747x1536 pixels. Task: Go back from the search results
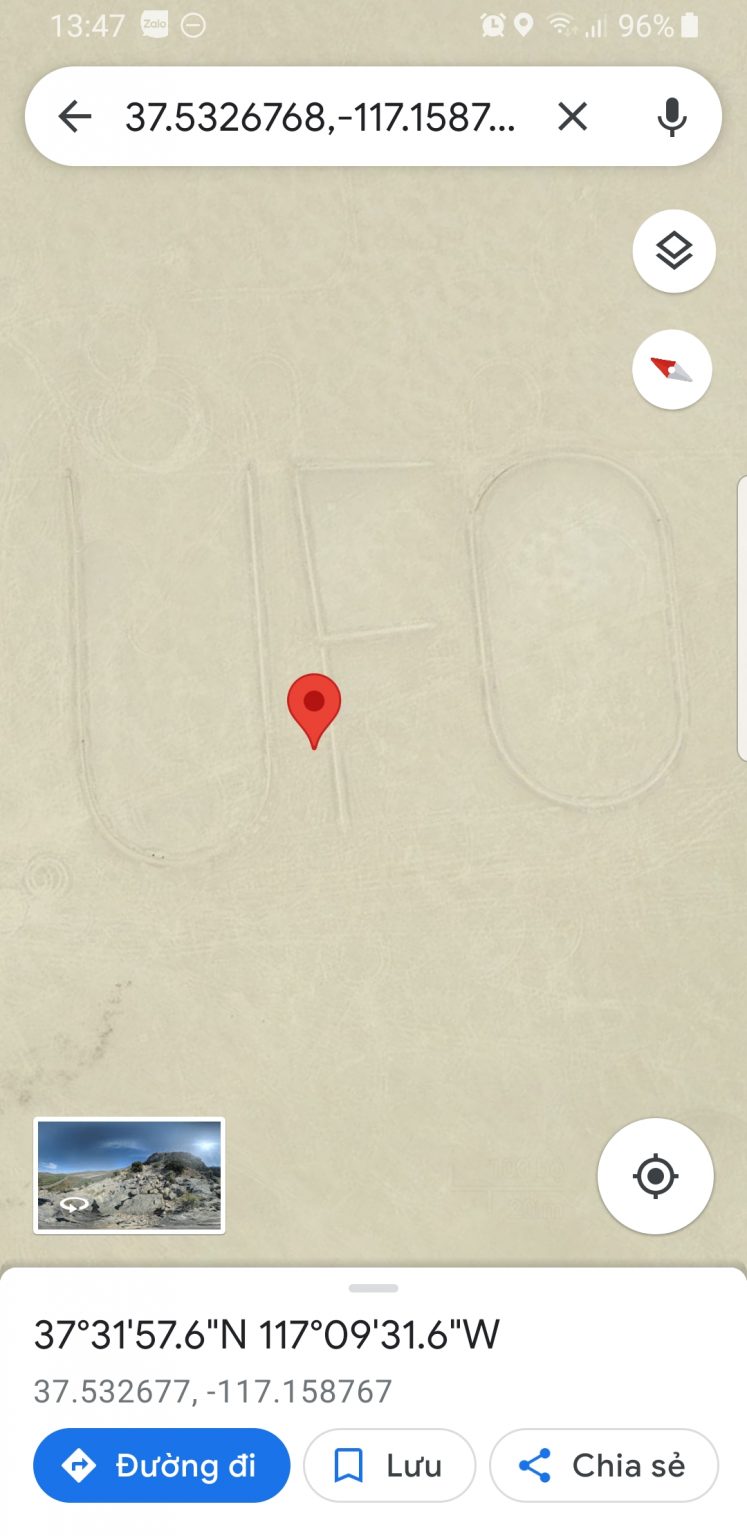(74, 118)
